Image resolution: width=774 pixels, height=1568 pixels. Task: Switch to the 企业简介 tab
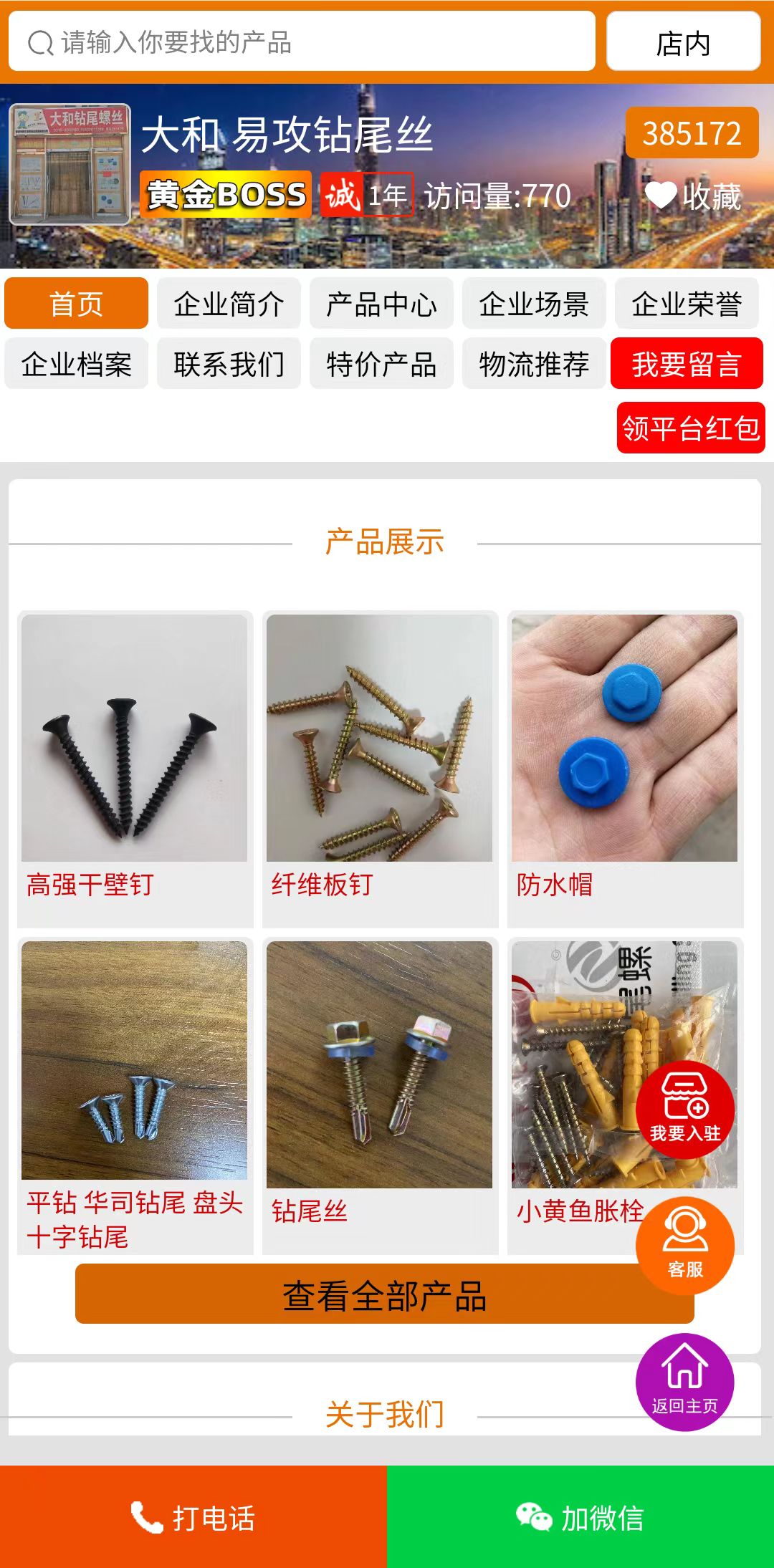point(229,304)
